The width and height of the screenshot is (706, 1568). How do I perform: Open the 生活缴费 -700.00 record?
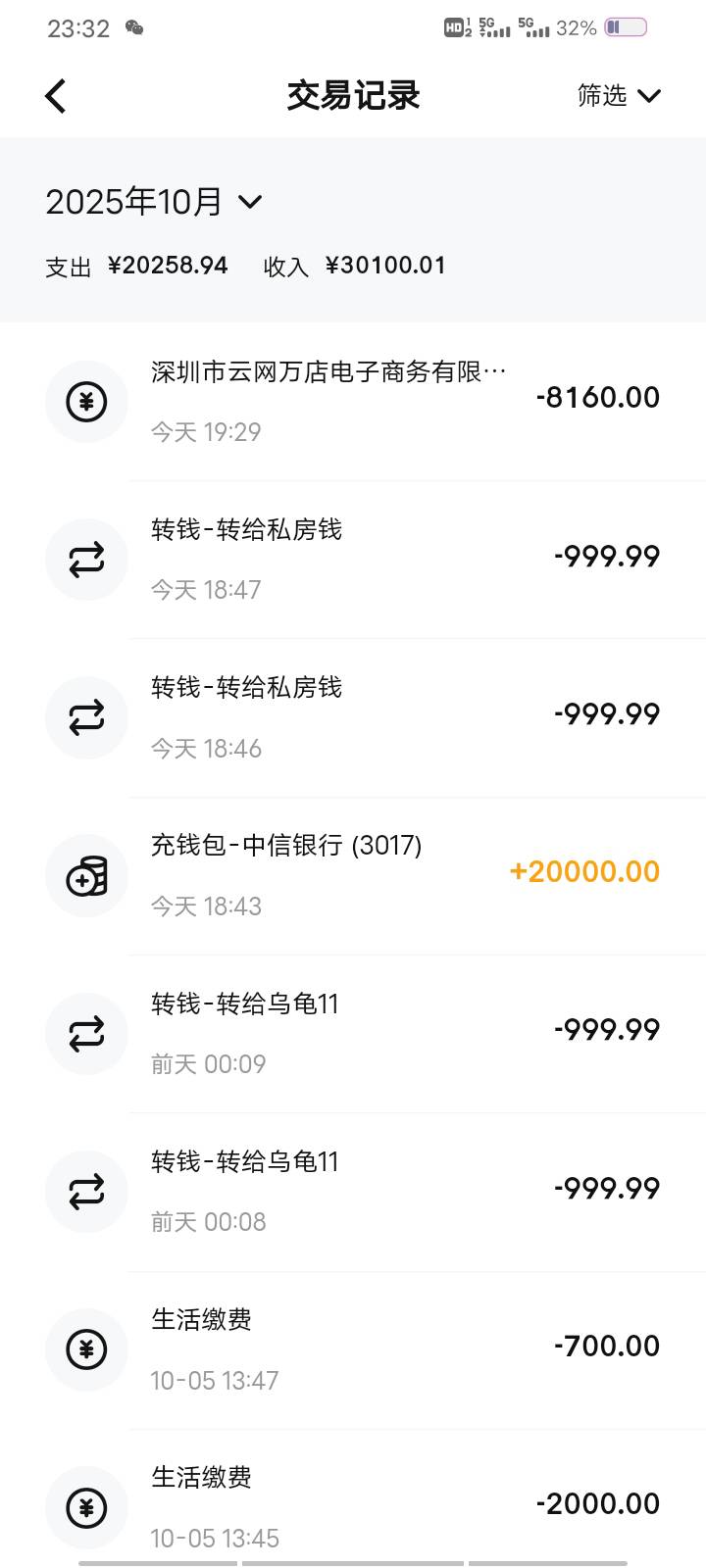tap(353, 1350)
